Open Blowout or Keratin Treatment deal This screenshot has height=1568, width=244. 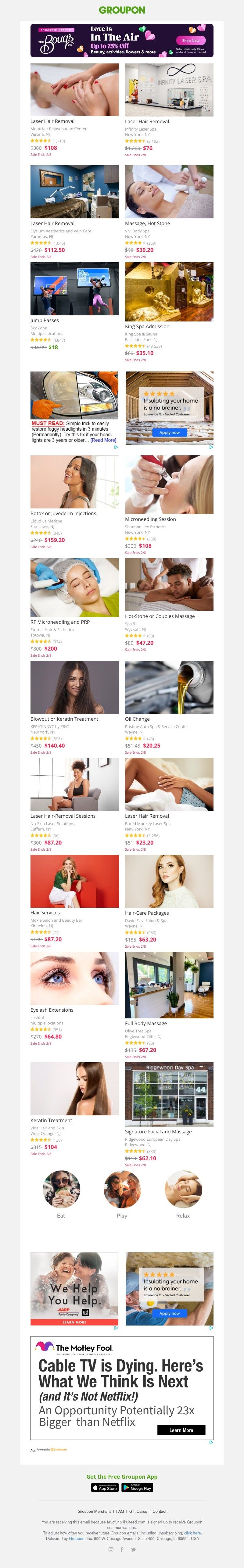[74, 688]
